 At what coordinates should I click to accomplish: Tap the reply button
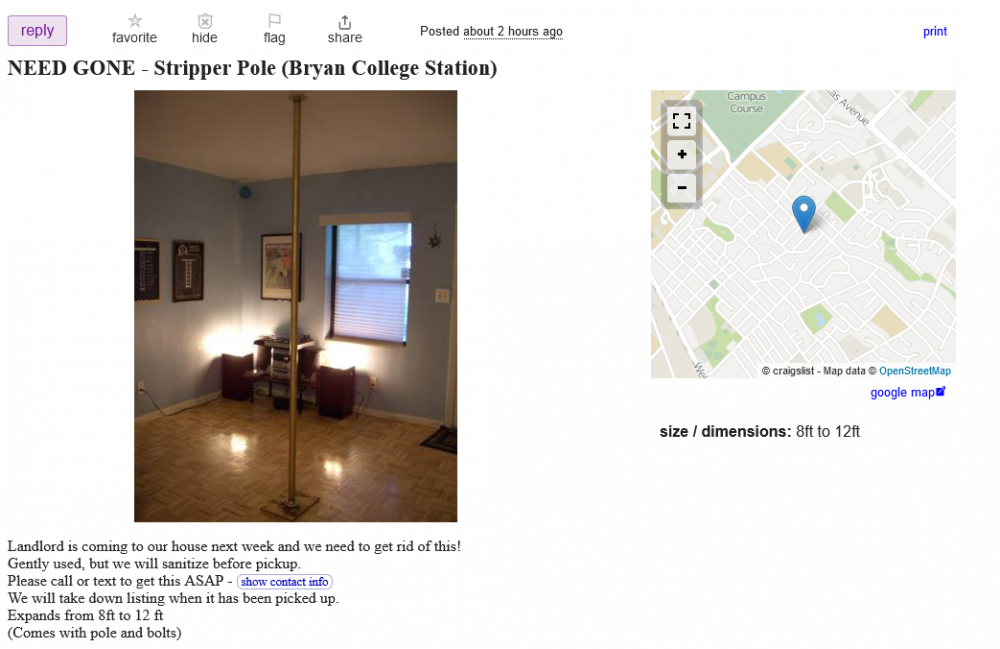pyautogui.click(x=37, y=31)
